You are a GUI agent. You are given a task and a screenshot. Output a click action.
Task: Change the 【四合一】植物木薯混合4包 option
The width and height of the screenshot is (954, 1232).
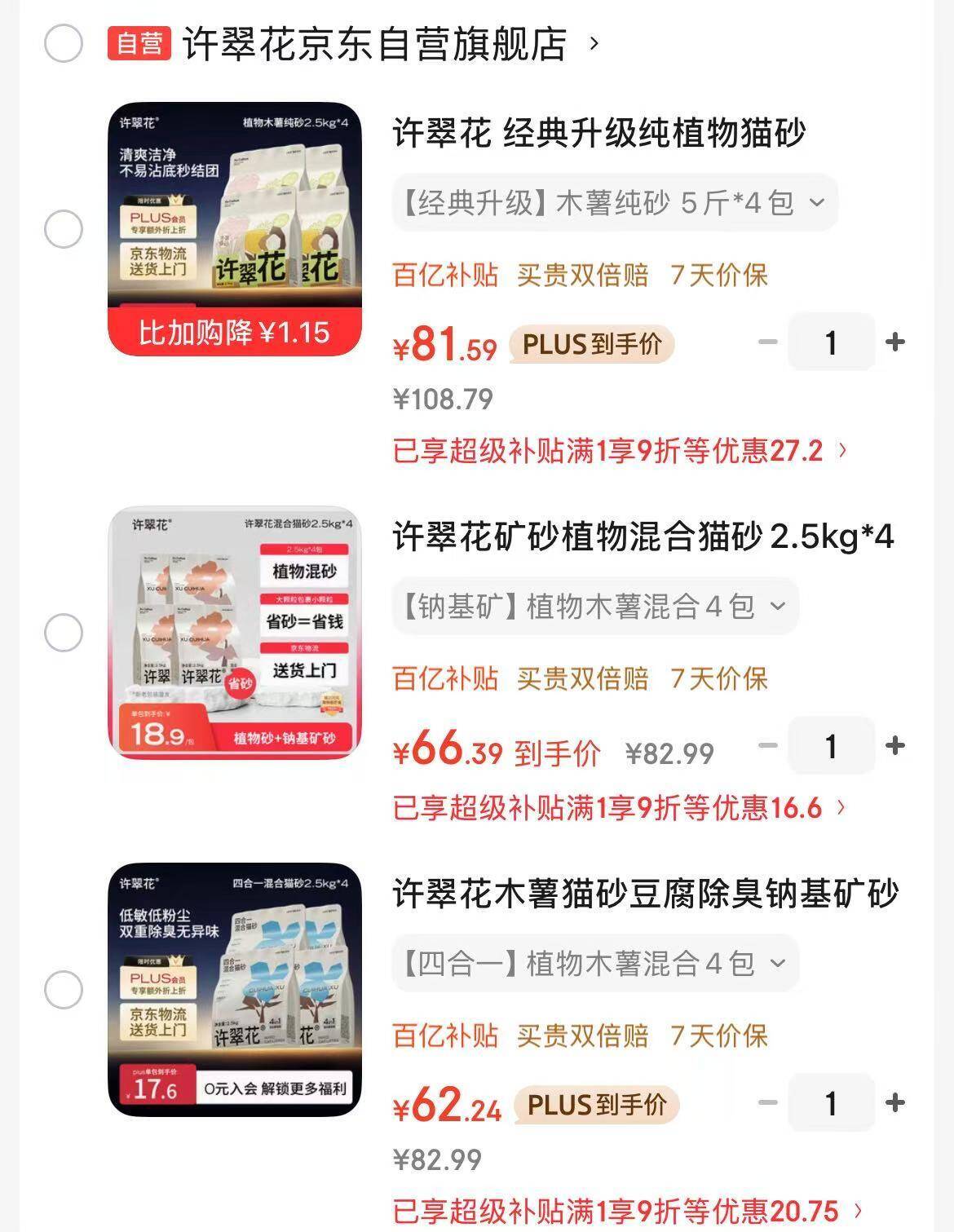tap(595, 963)
